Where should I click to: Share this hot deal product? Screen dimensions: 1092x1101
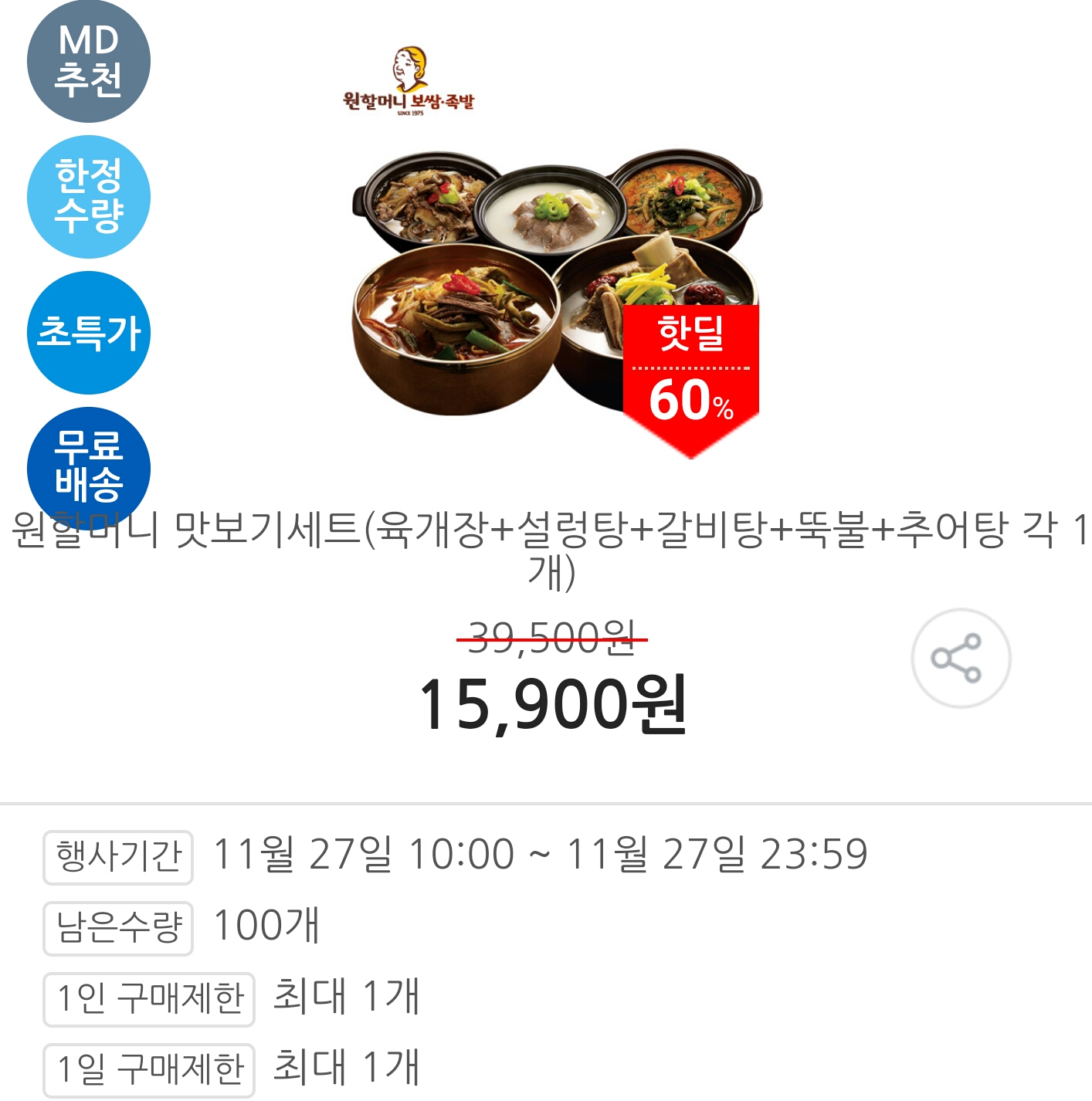coord(960,658)
